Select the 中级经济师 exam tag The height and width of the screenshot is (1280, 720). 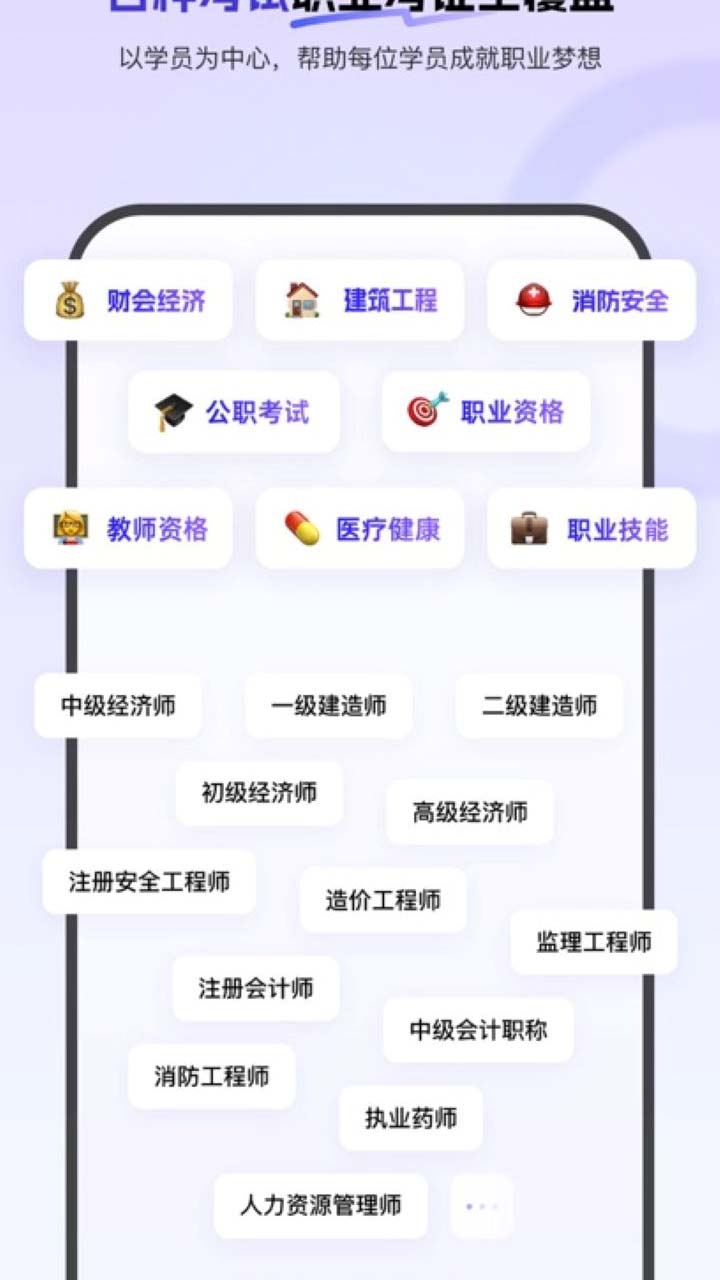118,707
